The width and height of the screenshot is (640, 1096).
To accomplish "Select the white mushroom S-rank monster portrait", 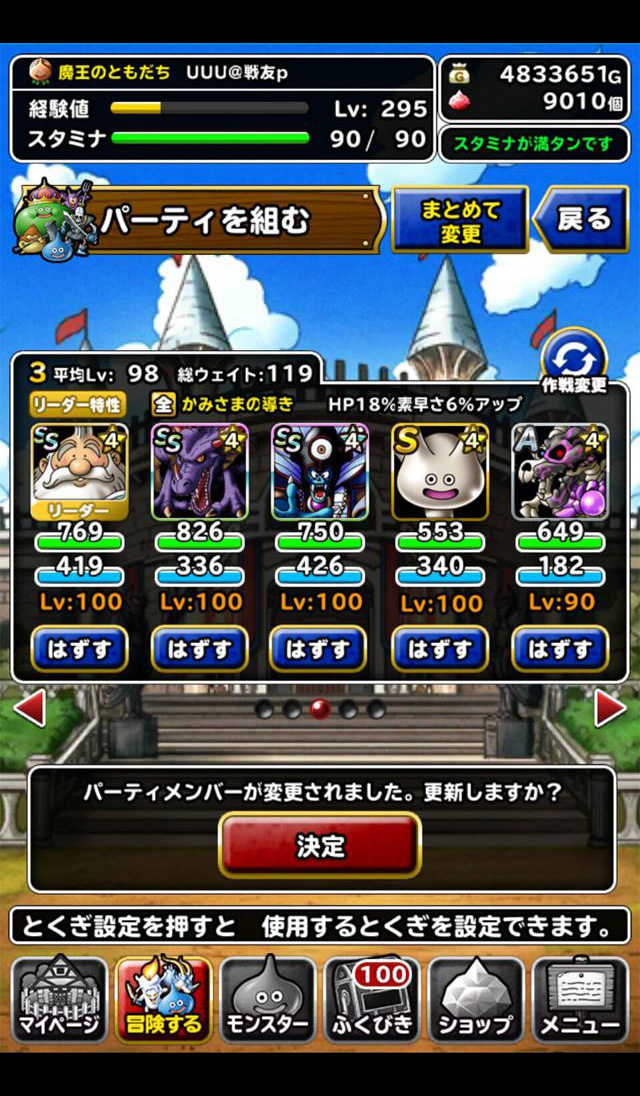I will tap(440, 471).
